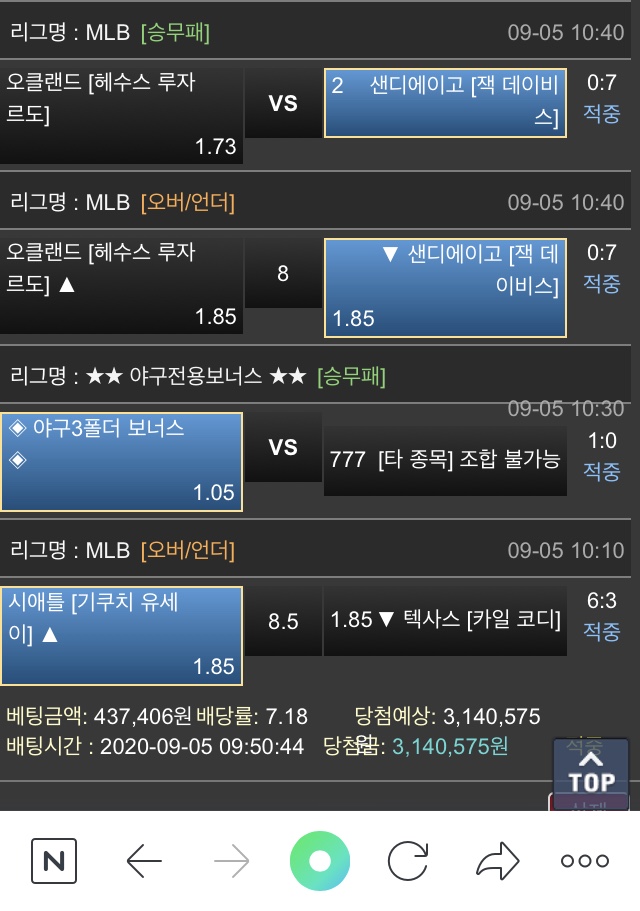Go back to the previous page
The width and height of the screenshot is (640, 911).
coord(144,861)
